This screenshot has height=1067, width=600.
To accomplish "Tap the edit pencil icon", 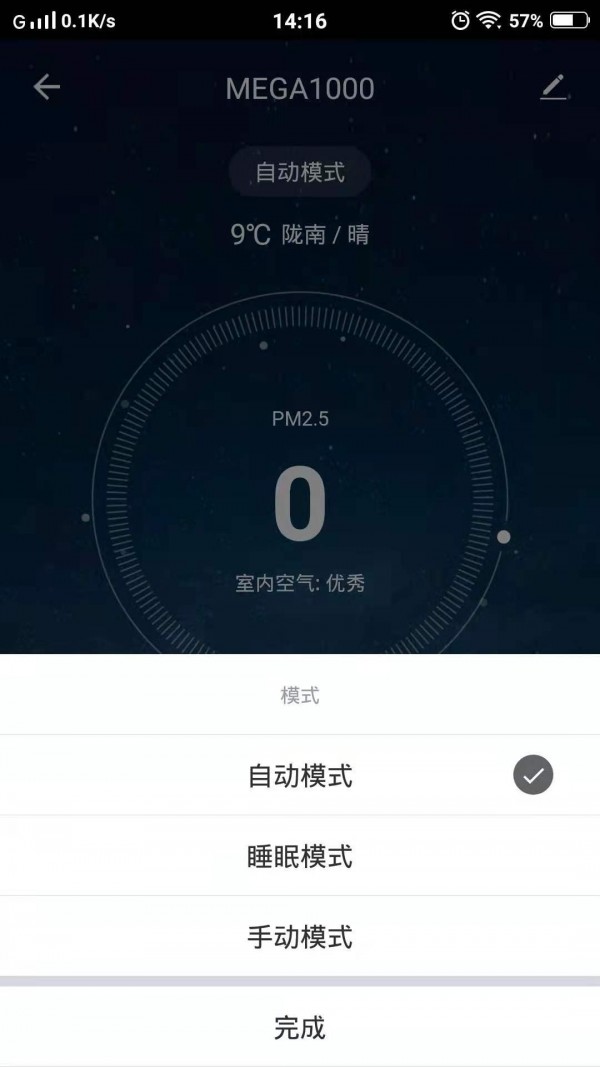I will coord(553,88).
